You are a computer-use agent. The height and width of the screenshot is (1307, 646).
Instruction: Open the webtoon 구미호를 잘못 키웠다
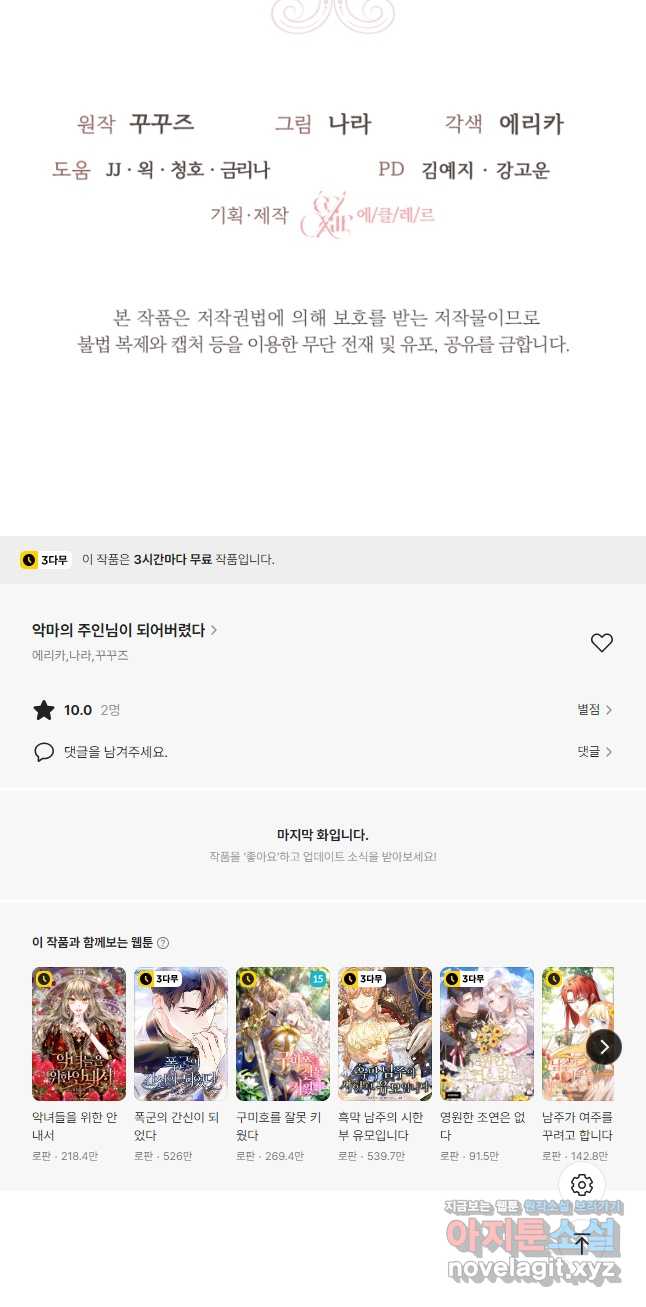click(x=283, y=1034)
